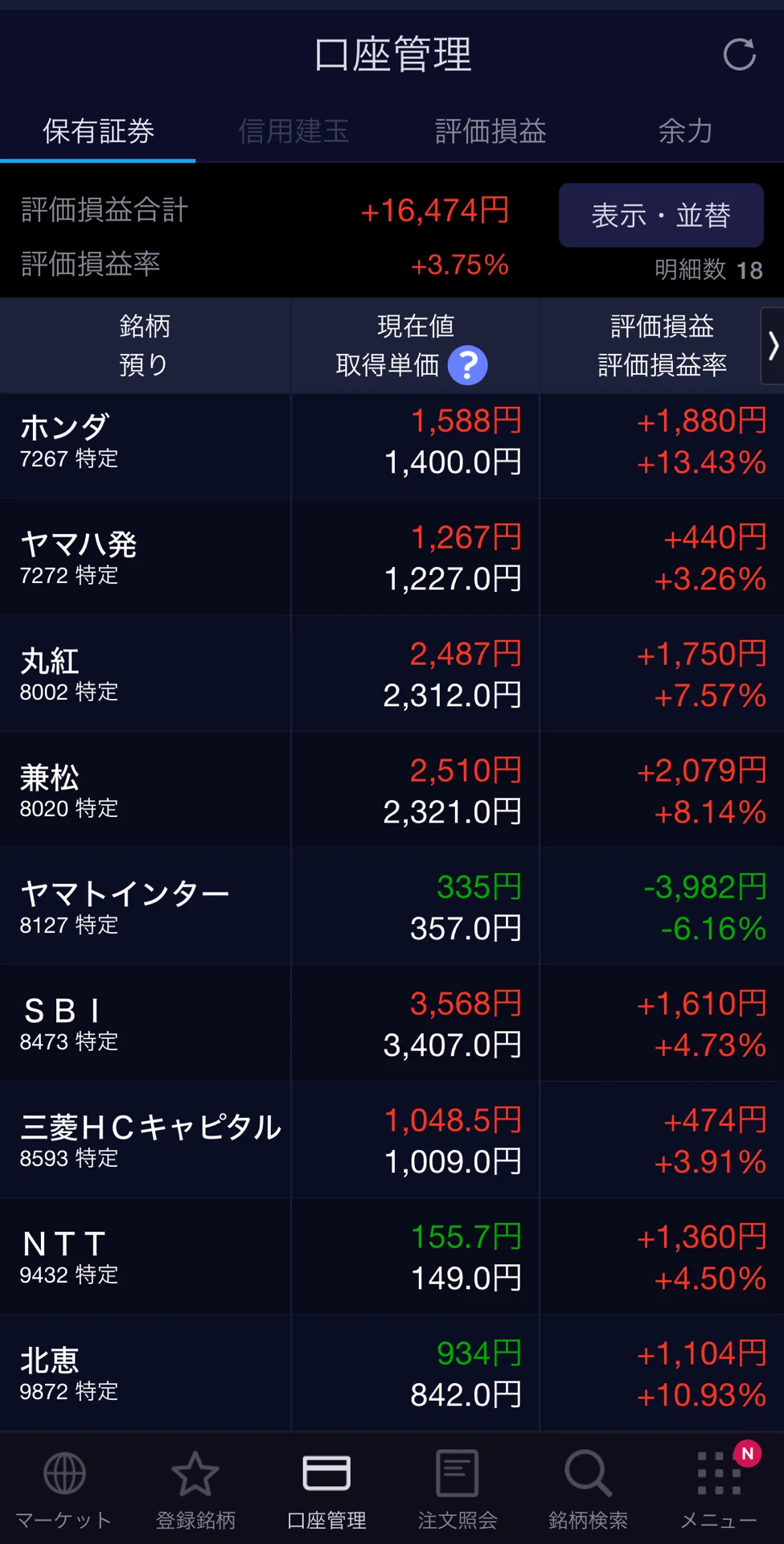
Task: Open the 三菱HCキャピタル 8593 holding
Action: point(392,1140)
